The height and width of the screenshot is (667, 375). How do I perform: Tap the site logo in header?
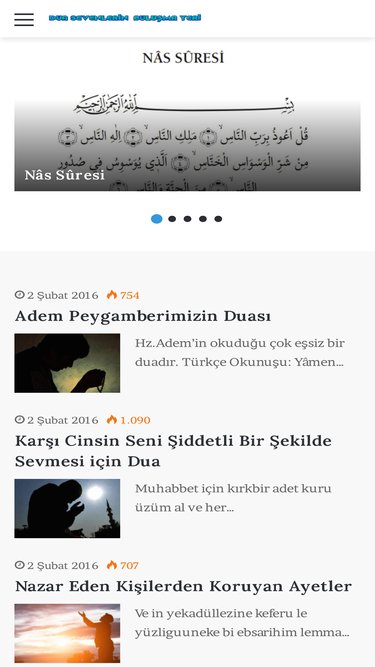point(125,18)
